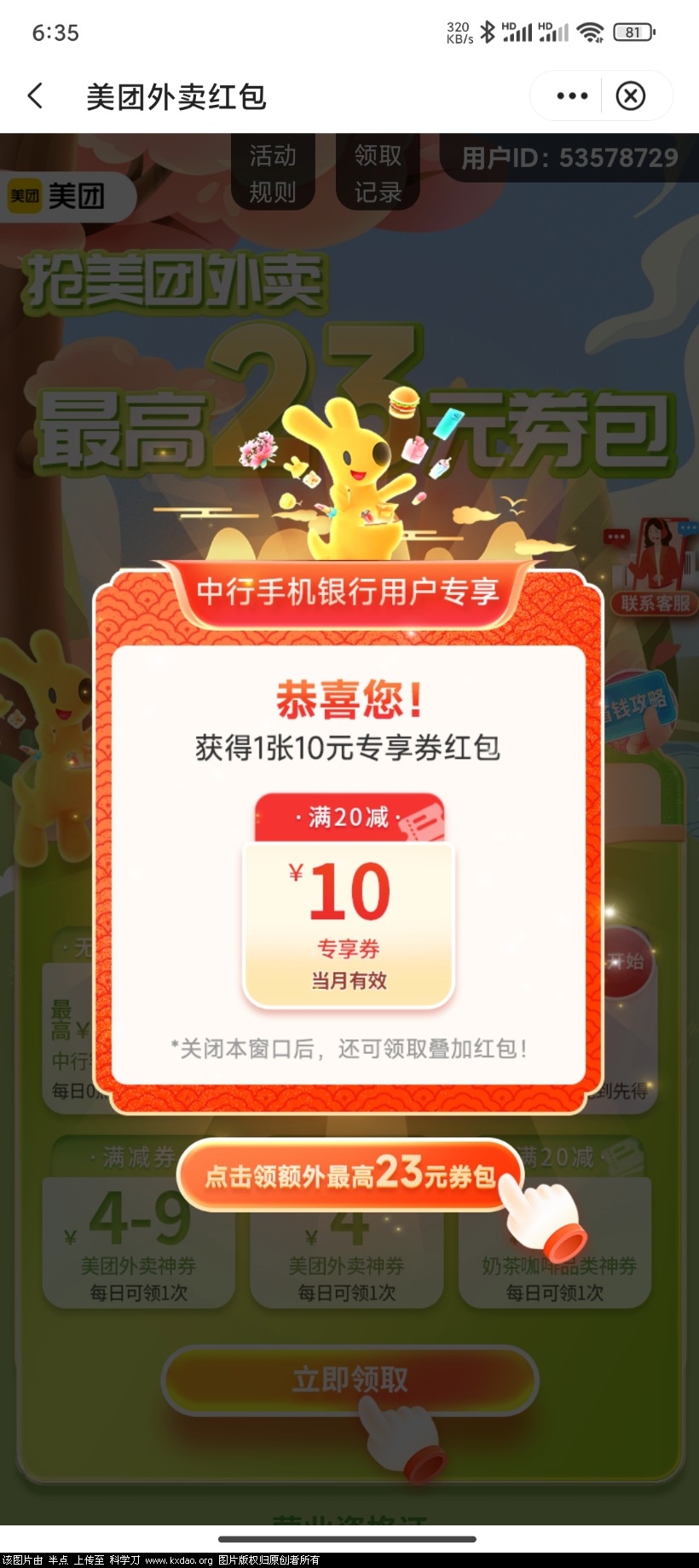
Task: View the 领取记录 claim history
Action: [378, 173]
